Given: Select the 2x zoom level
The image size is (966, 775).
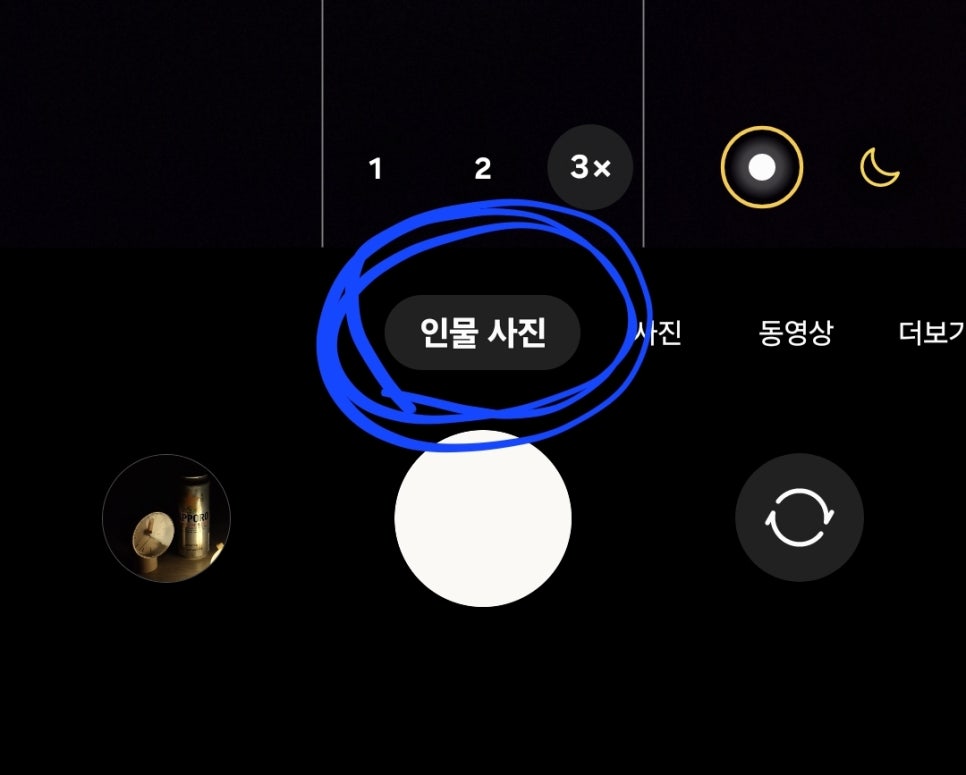Looking at the screenshot, I should pos(483,169).
